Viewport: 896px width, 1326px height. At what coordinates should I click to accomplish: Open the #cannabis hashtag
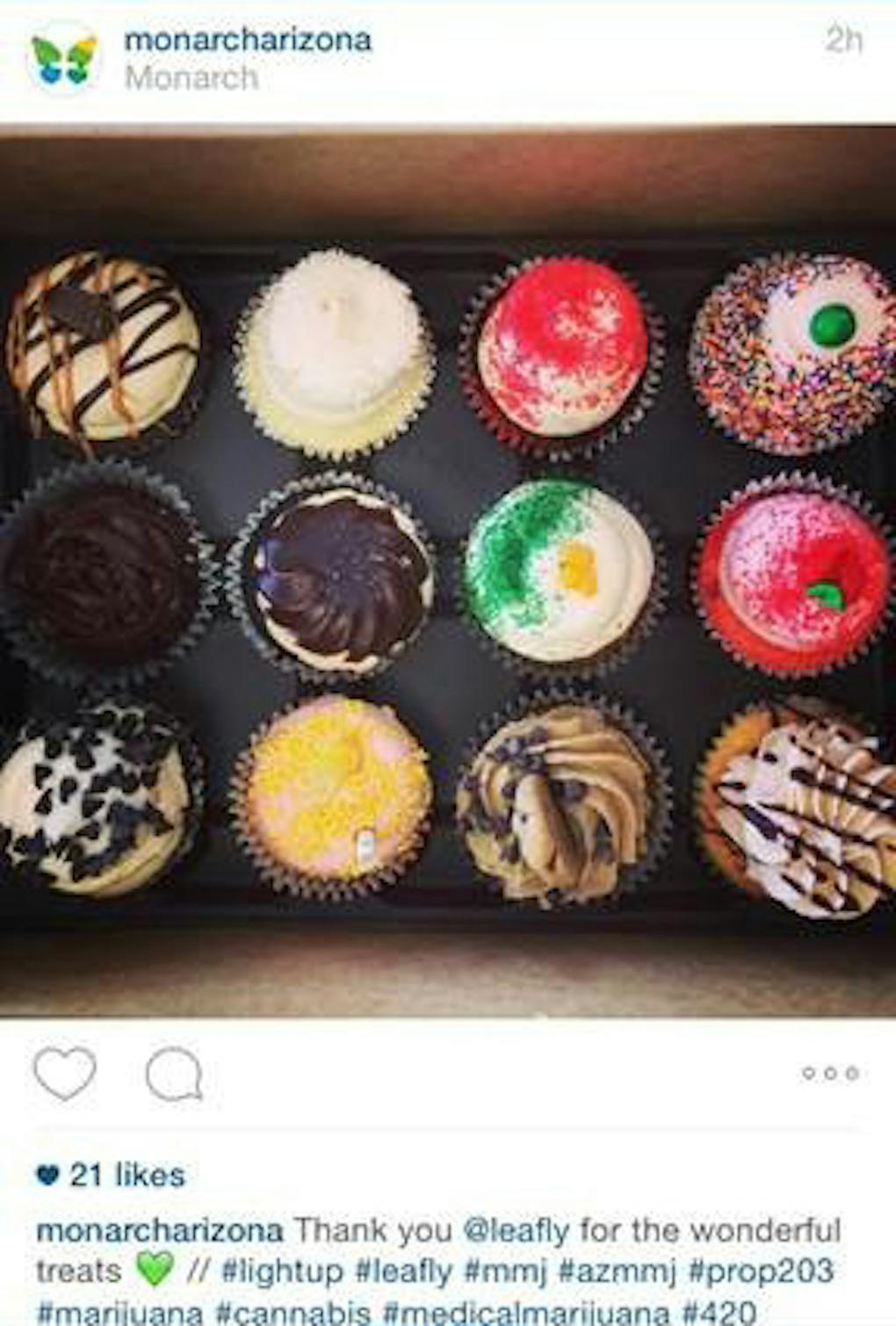coord(293,1312)
